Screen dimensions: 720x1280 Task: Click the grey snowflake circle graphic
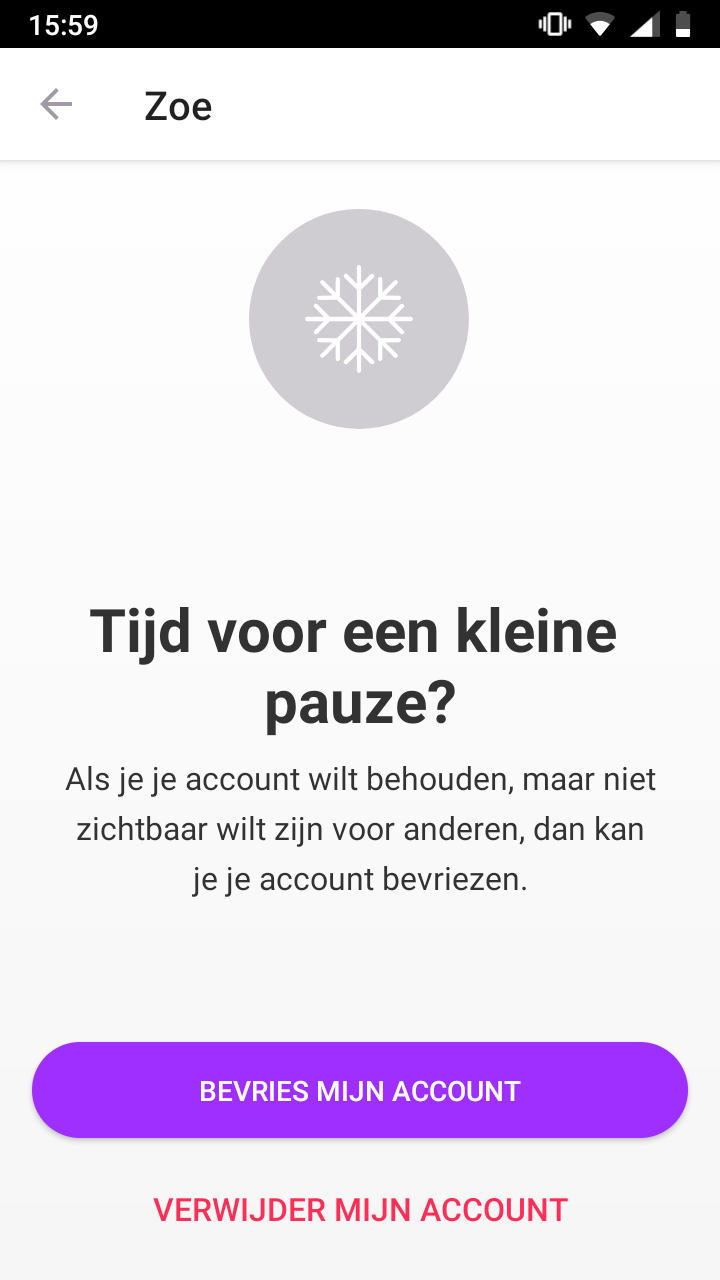click(359, 318)
